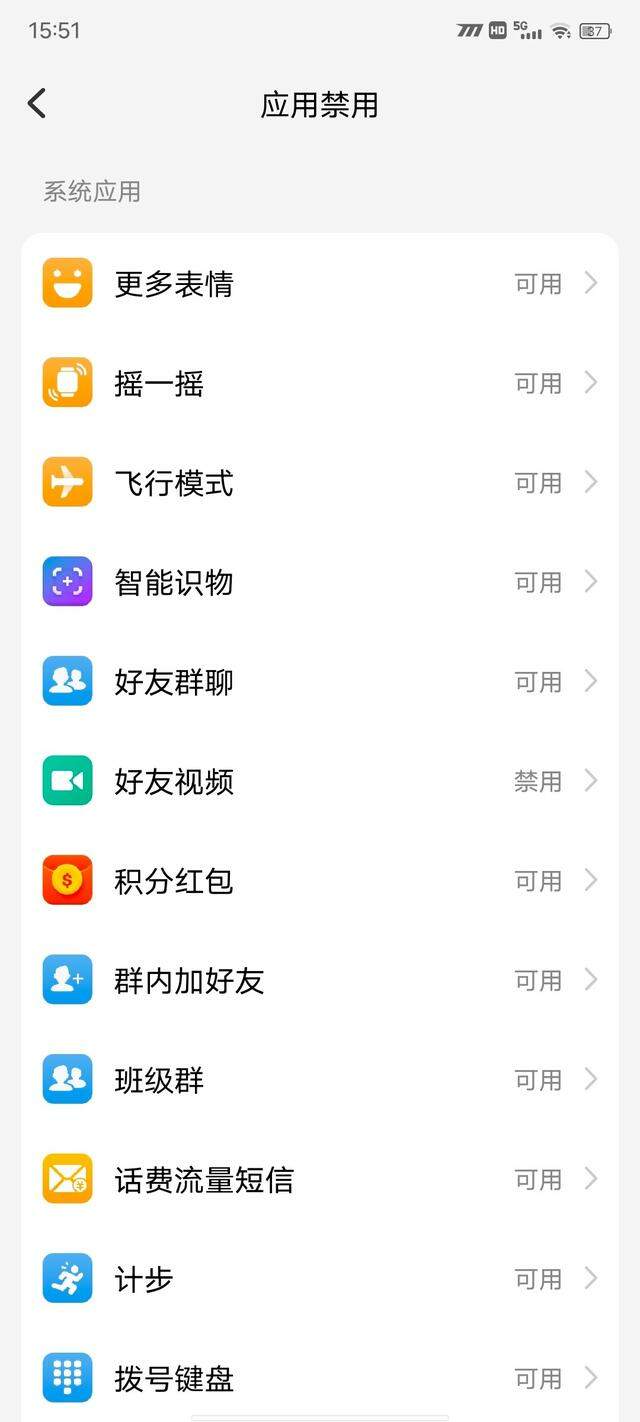640x1422 pixels.
Task: Open the 更多表情 app row
Action: point(320,283)
